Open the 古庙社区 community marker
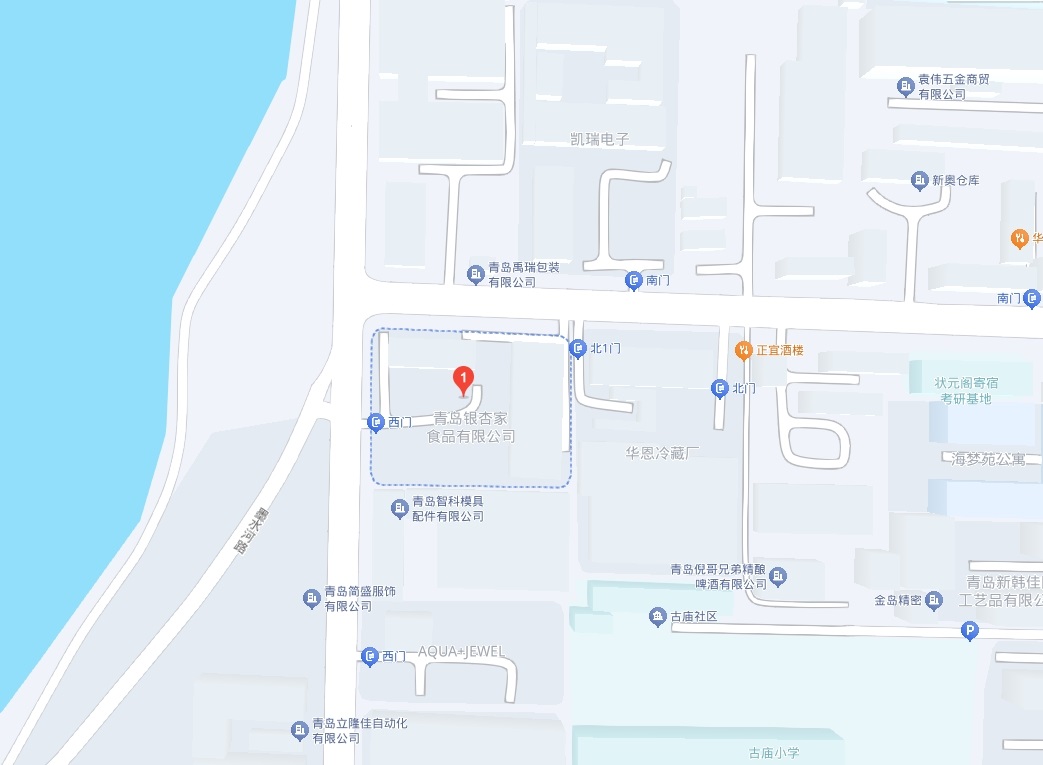Image resolution: width=1043 pixels, height=765 pixels. click(x=657, y=616)
